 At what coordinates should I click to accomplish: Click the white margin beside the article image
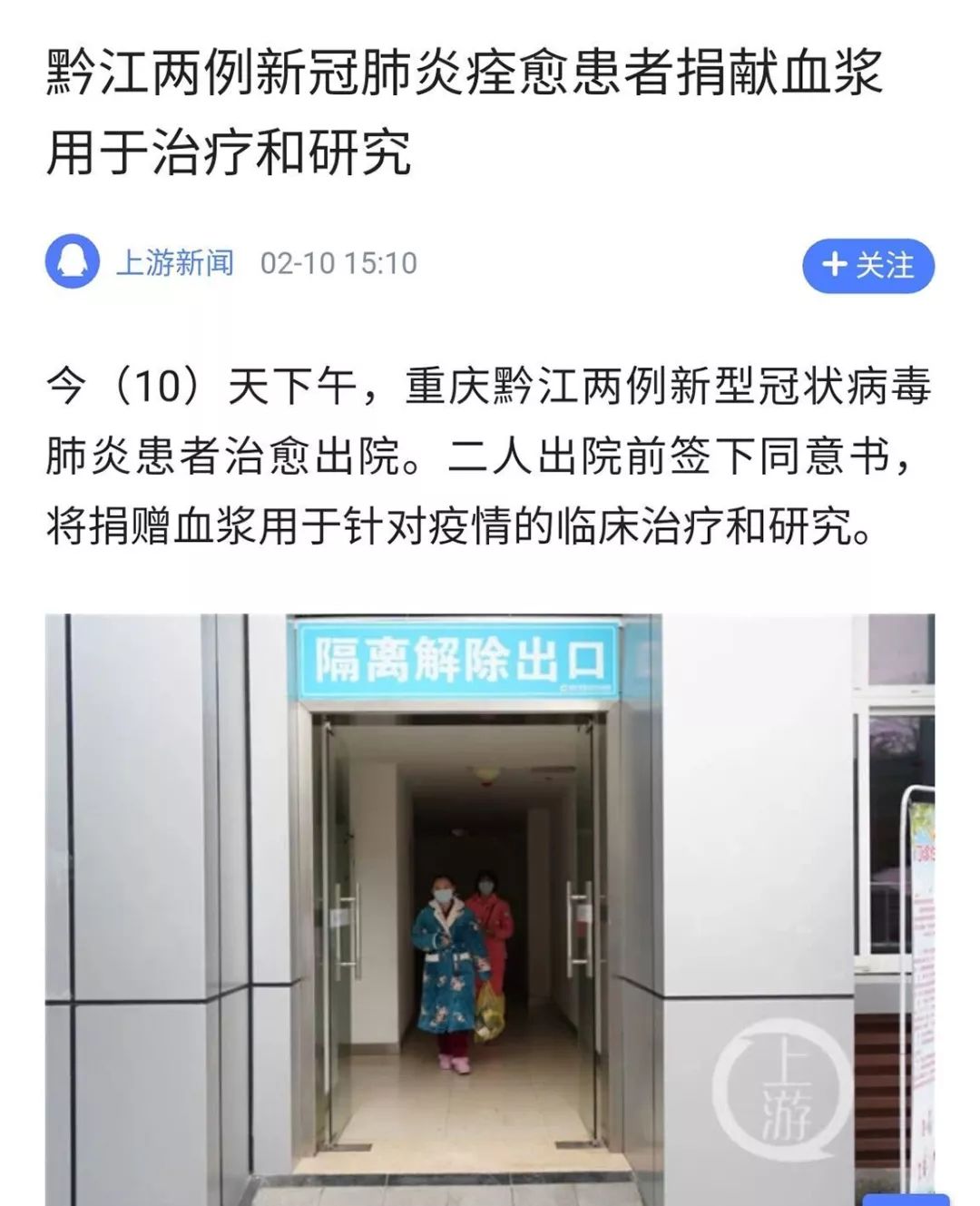24,907
